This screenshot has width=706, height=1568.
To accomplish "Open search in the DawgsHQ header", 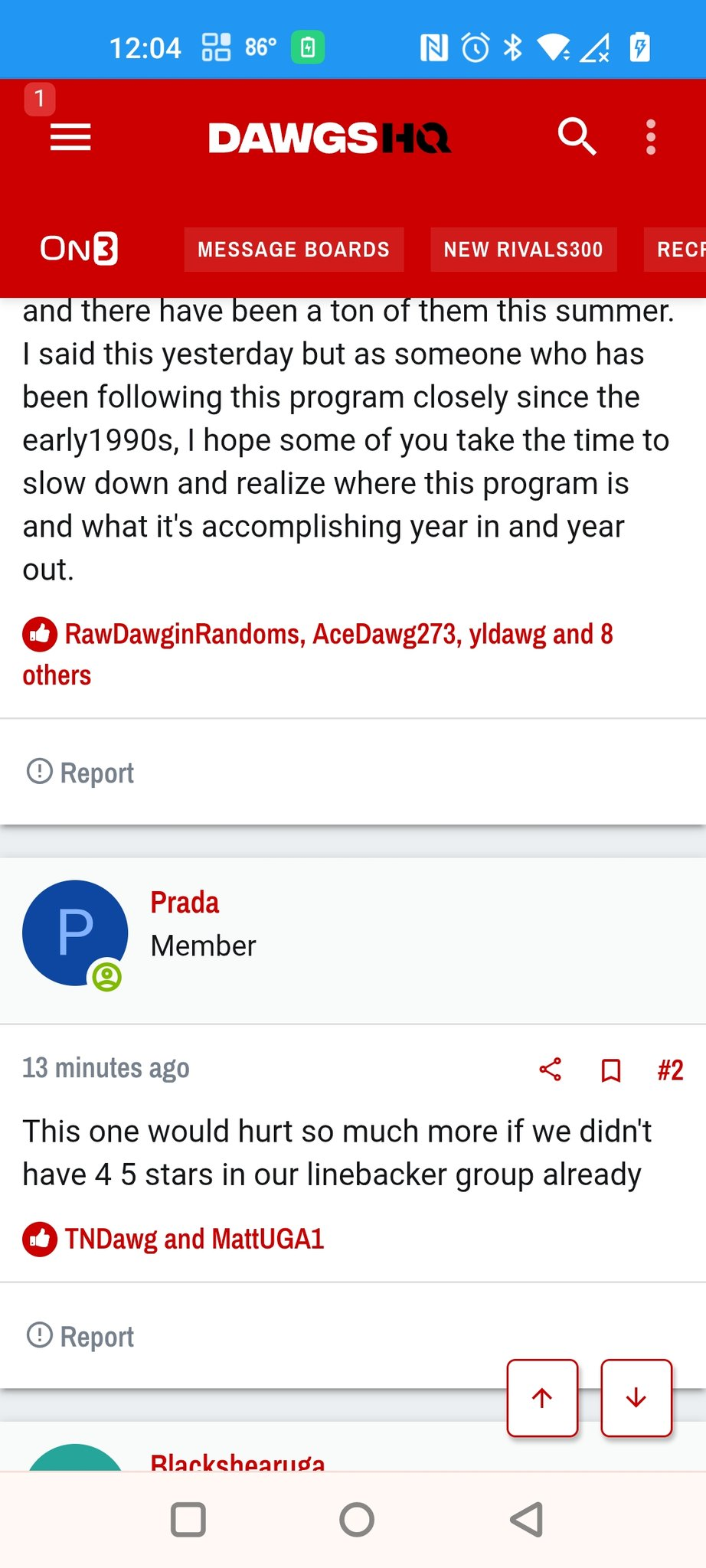I will coord(577,137).
